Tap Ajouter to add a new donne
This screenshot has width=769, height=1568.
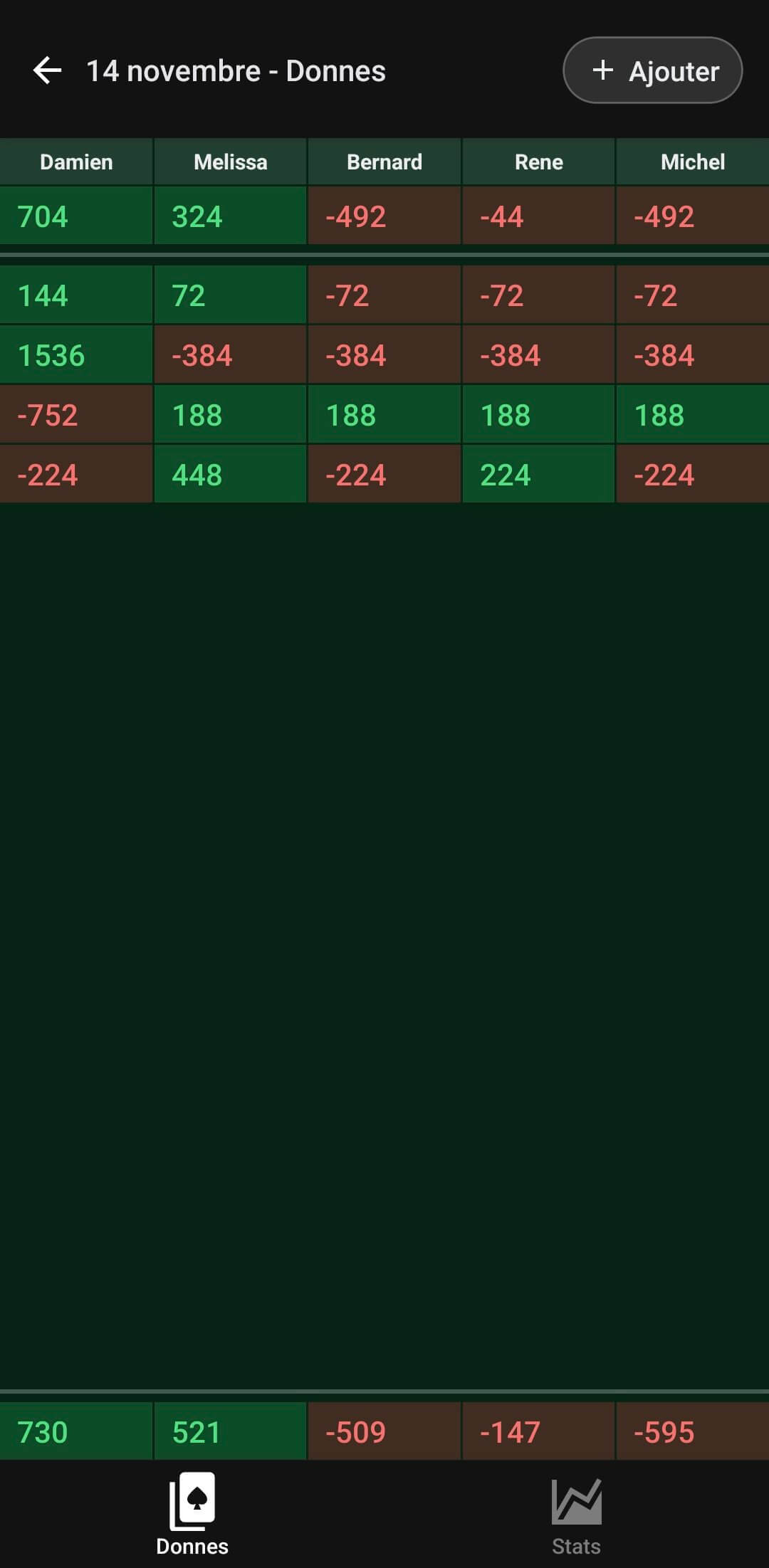pos(652,70)
